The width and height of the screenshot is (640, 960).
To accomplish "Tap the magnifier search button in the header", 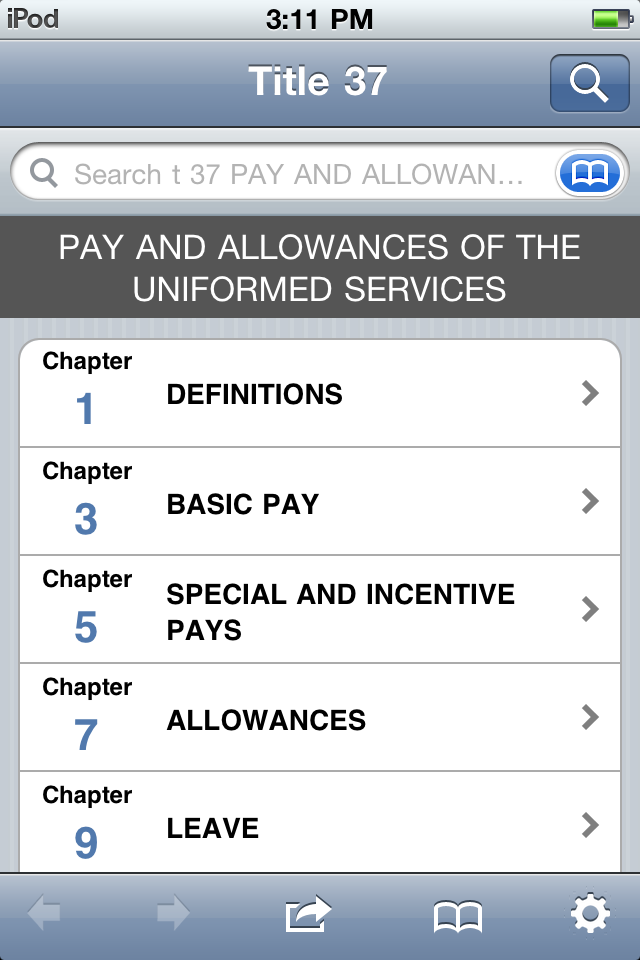I will pos(589,83).
